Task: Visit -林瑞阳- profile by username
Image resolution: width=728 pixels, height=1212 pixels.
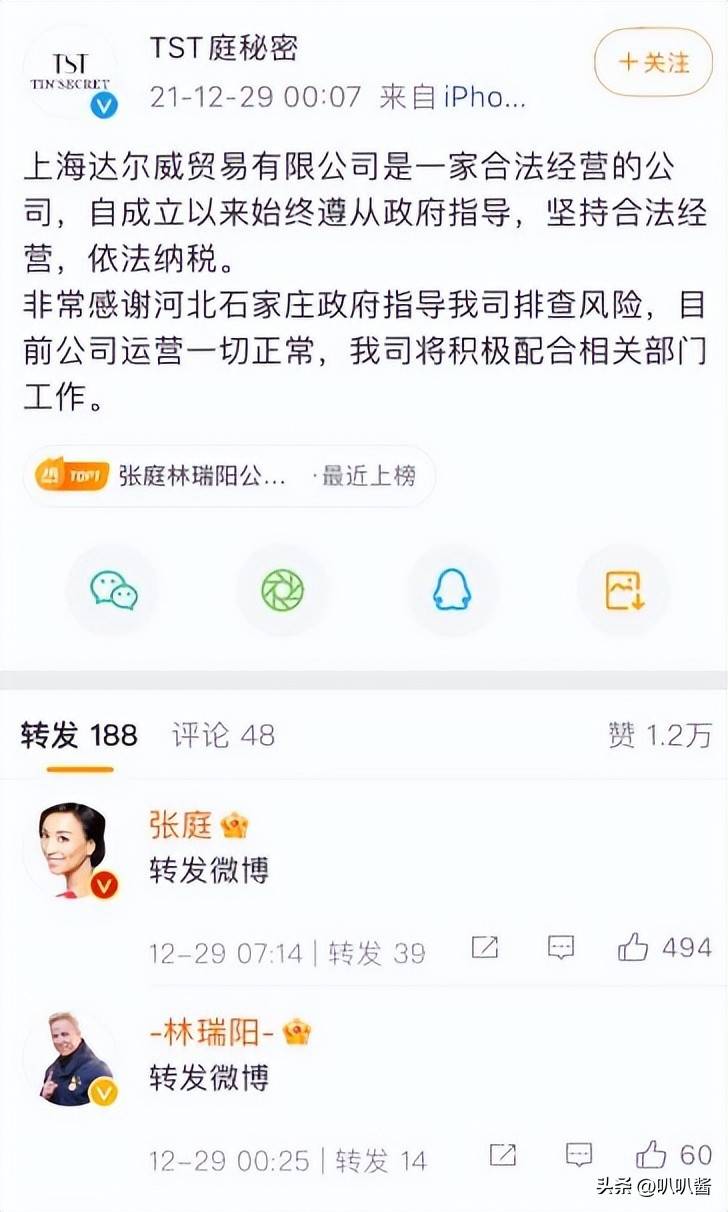Action: coord(217,1031)
